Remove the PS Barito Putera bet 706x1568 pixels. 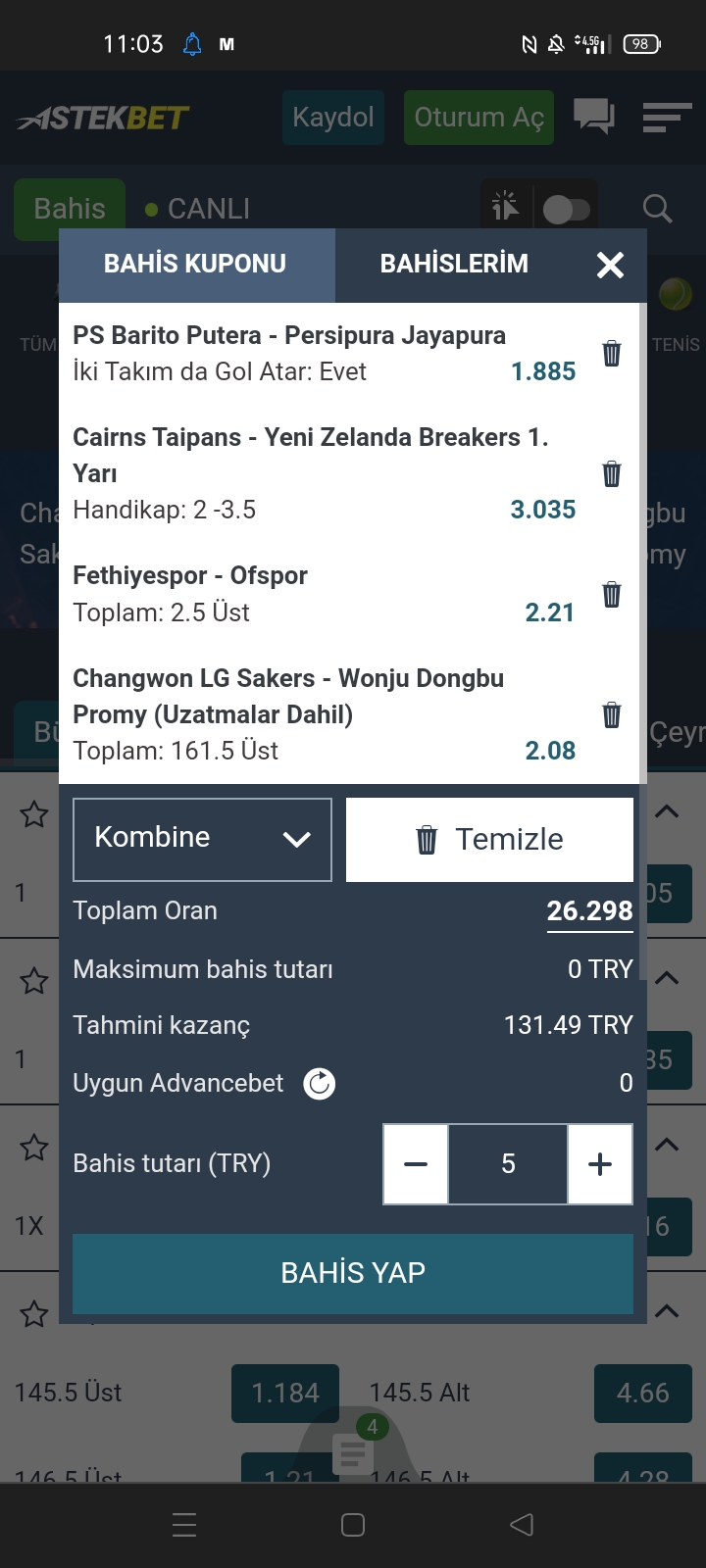(x=612, y=353)
